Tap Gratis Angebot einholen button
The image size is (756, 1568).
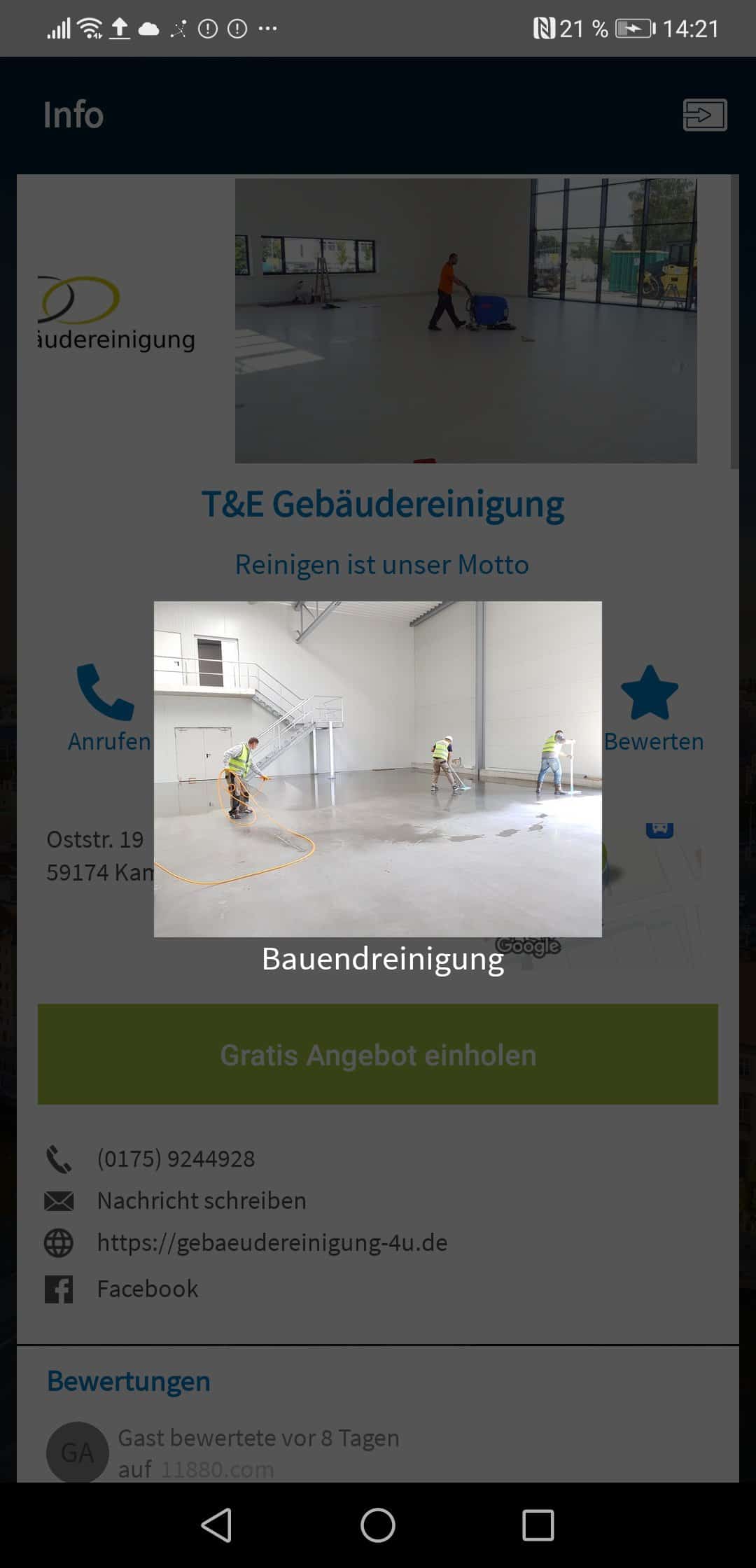(x=378, y=1054)
